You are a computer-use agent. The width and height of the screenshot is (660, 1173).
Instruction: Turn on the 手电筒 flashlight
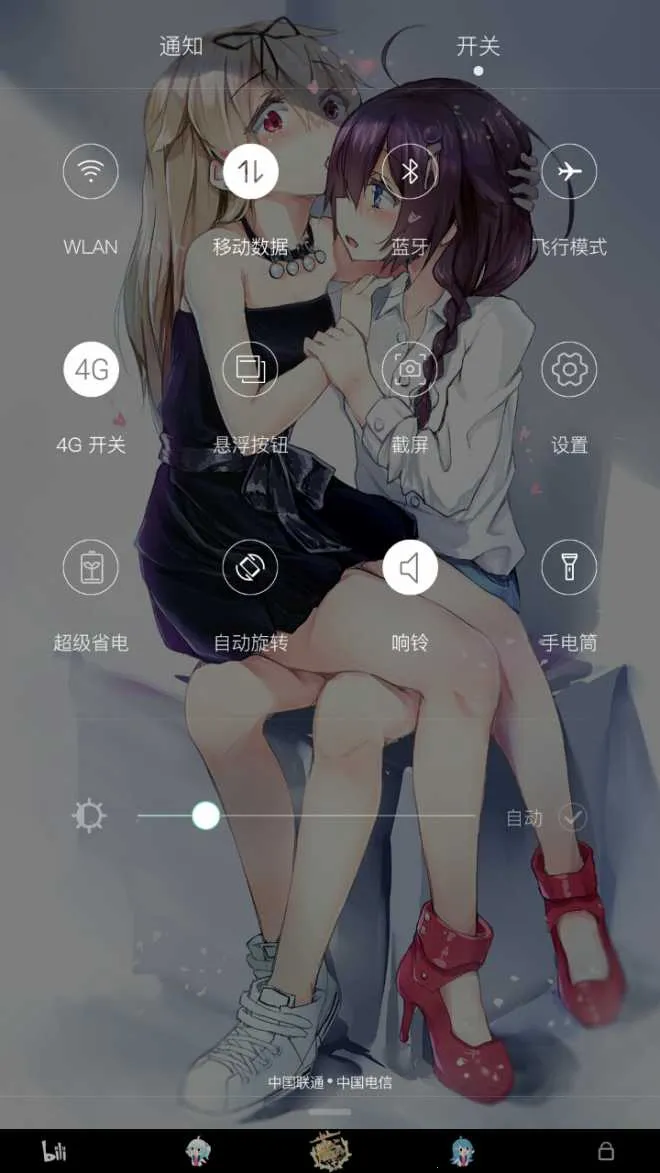click(x=569, y=567)
